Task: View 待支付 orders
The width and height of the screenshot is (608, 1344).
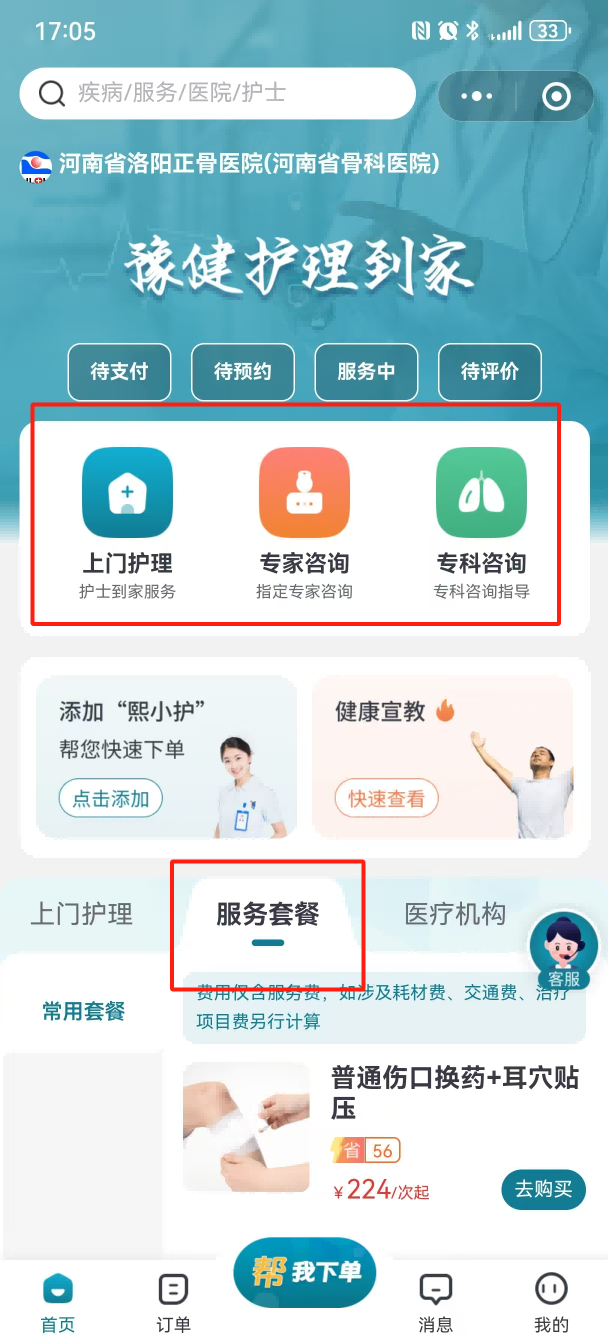Action: [x=119, y=372]
